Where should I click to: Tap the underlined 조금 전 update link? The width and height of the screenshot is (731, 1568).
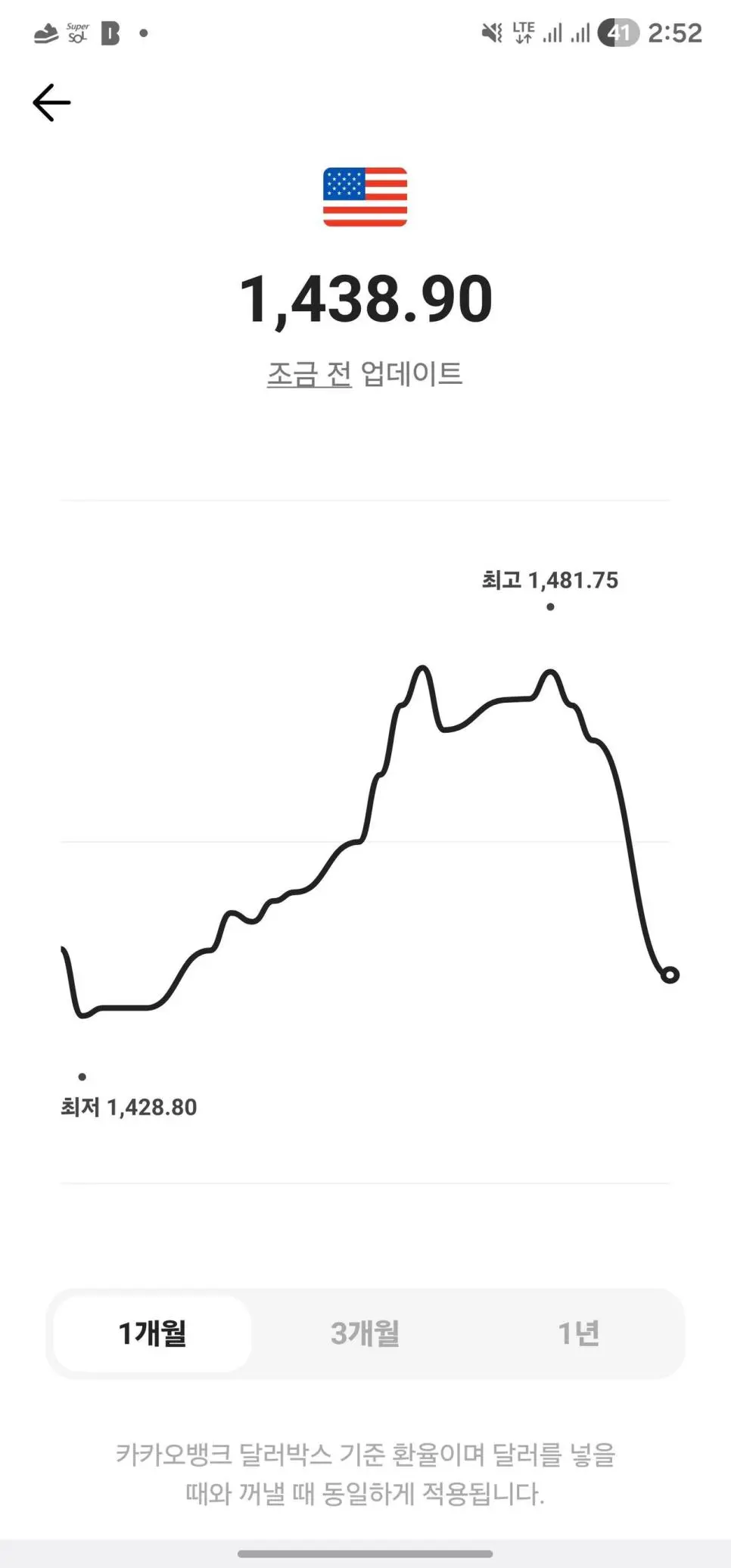tap(310, 374)
